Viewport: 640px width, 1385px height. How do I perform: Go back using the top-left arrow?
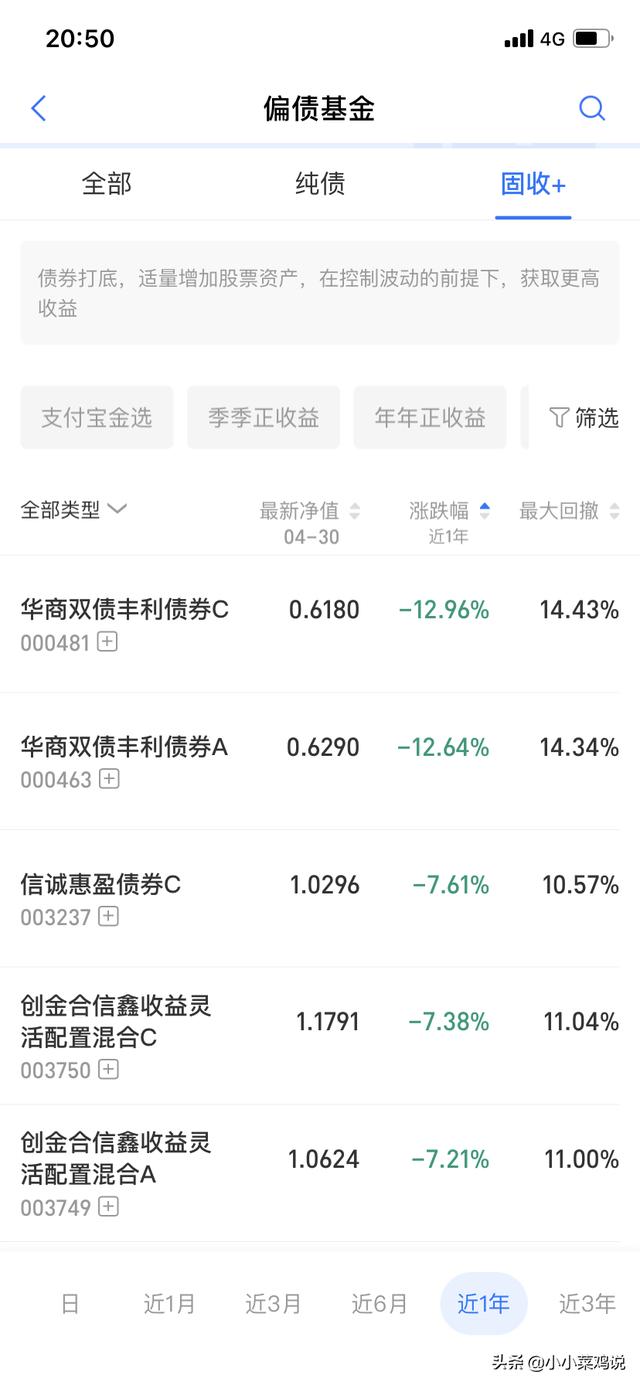[39, 108]
